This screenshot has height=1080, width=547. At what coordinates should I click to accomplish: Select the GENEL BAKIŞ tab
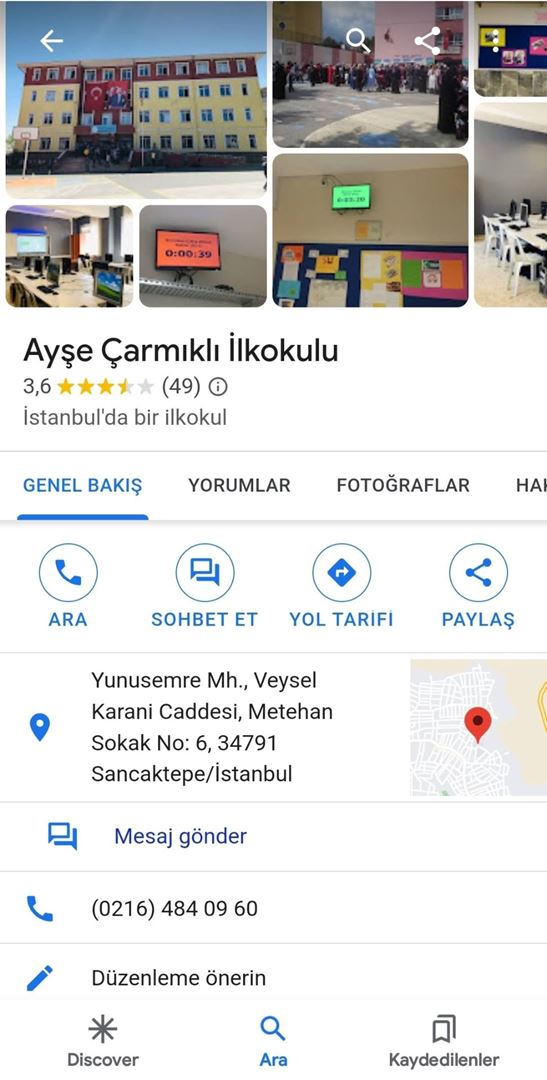point(83,486)
